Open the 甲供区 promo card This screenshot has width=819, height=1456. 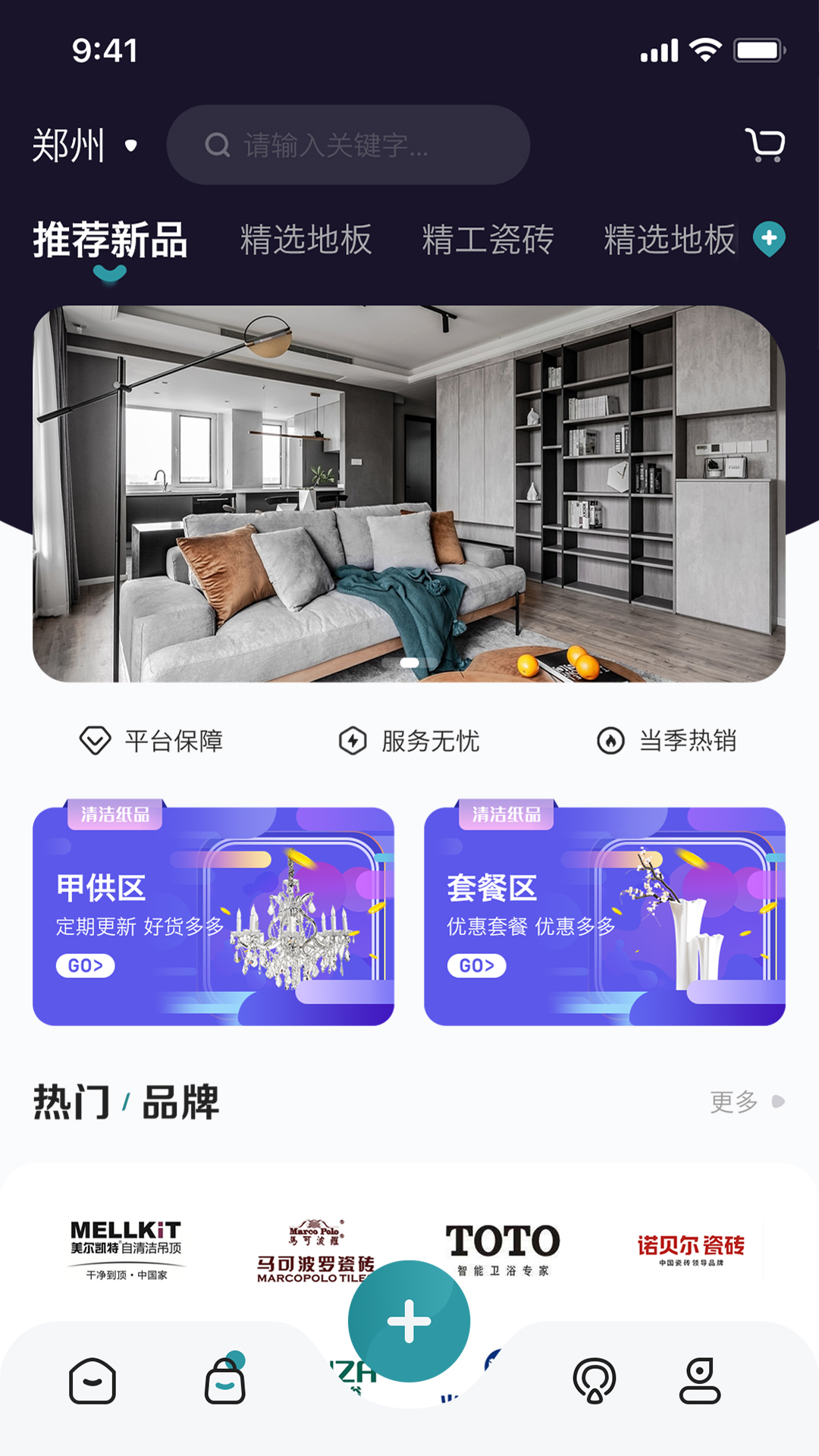coord(213,916)
